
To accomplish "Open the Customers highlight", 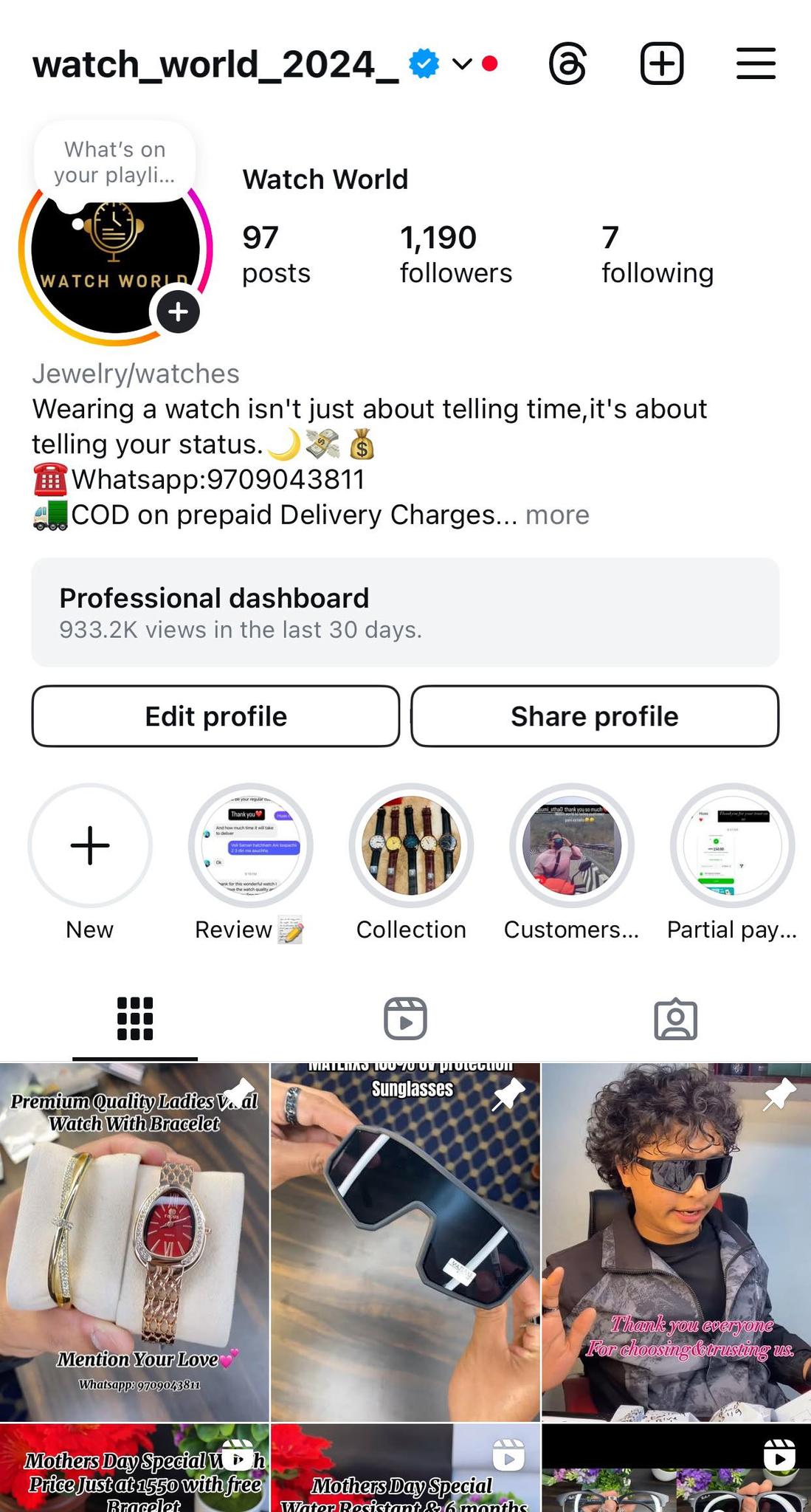I will click(x=572, y=845).
